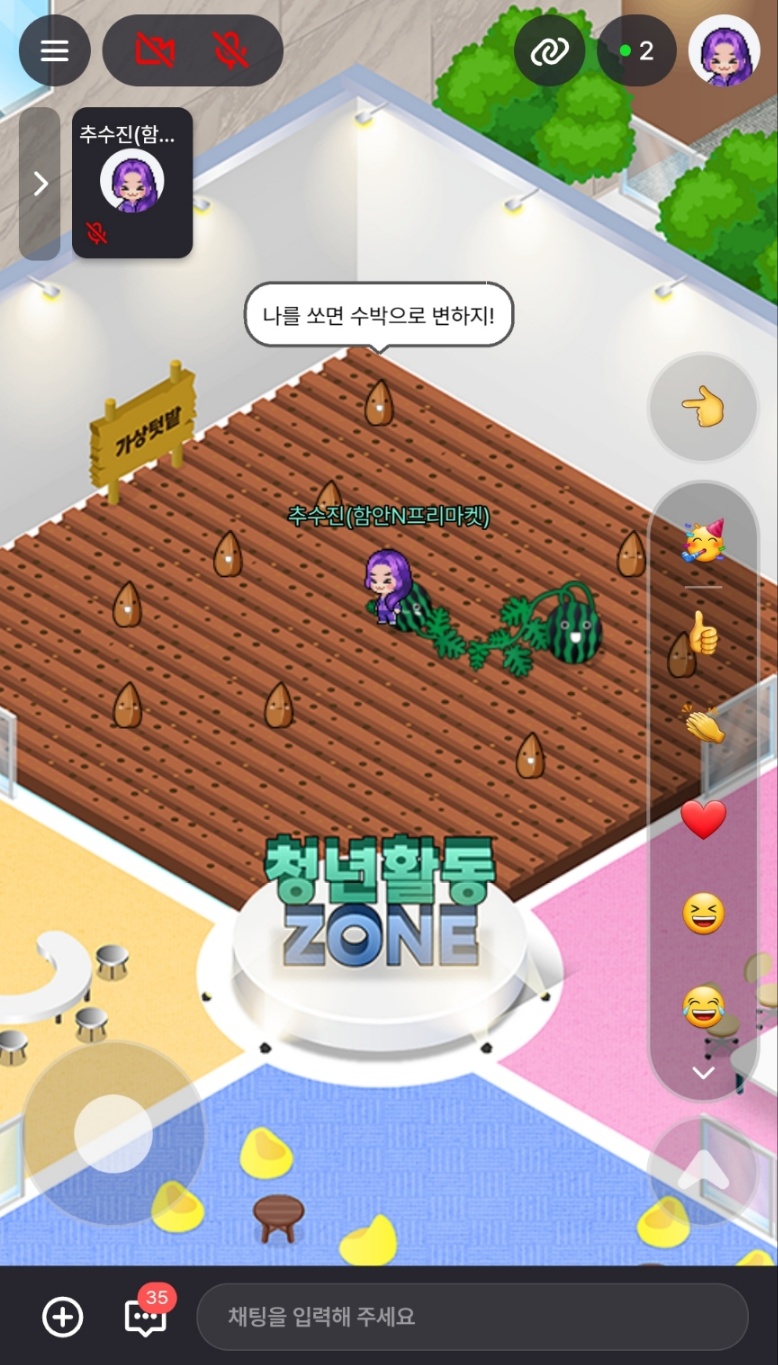
Task: Open my profile avatar
Action: click(723, 51)
